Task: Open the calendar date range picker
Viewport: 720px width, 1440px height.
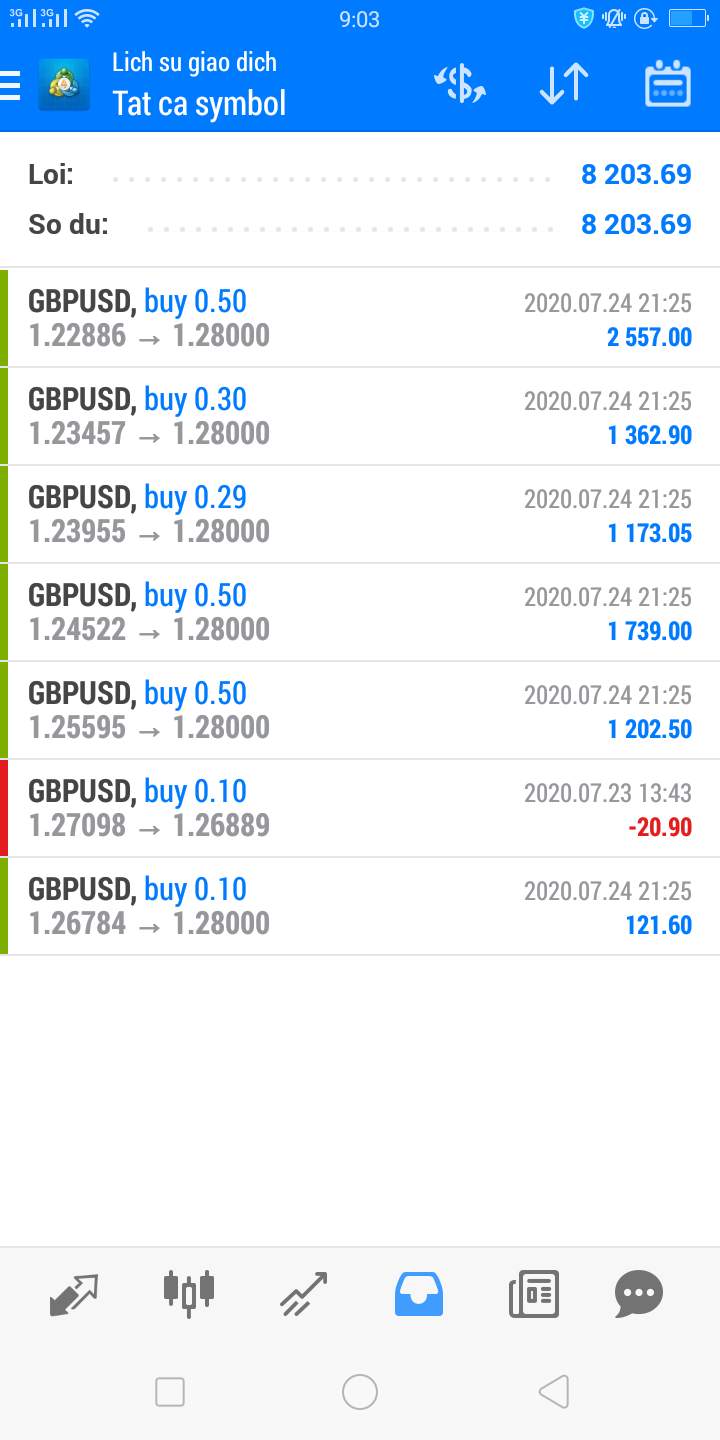Action: (668, 84)
